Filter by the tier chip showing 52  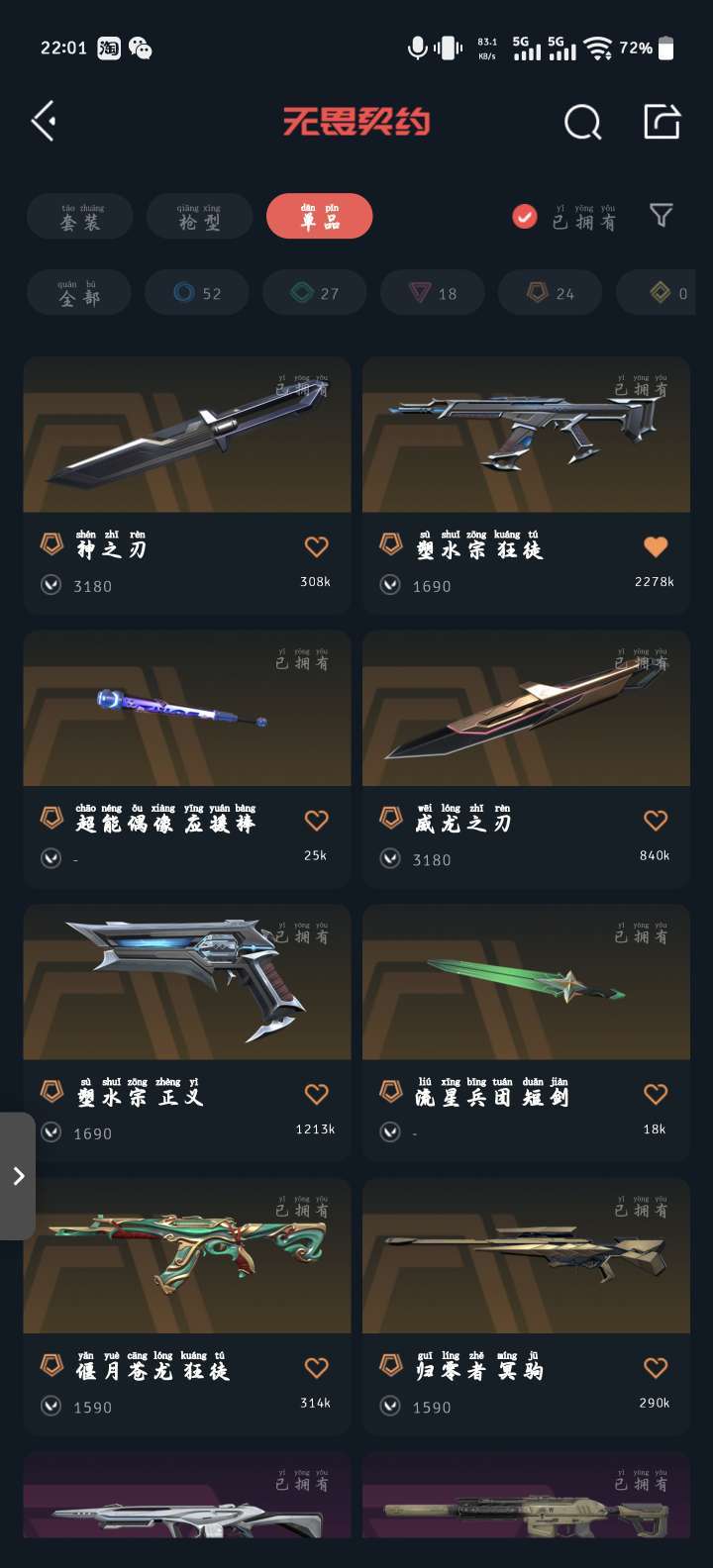(196, 293)
